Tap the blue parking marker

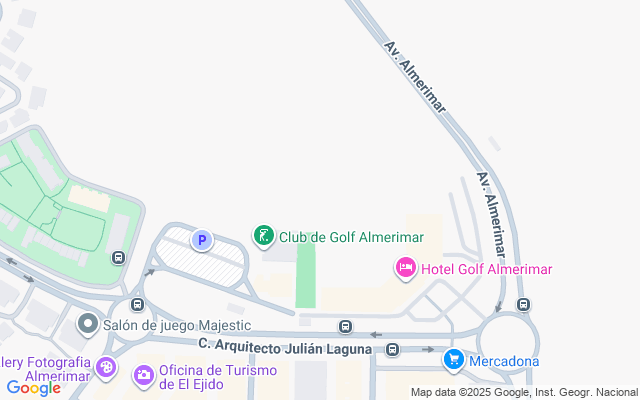[202, 240]
